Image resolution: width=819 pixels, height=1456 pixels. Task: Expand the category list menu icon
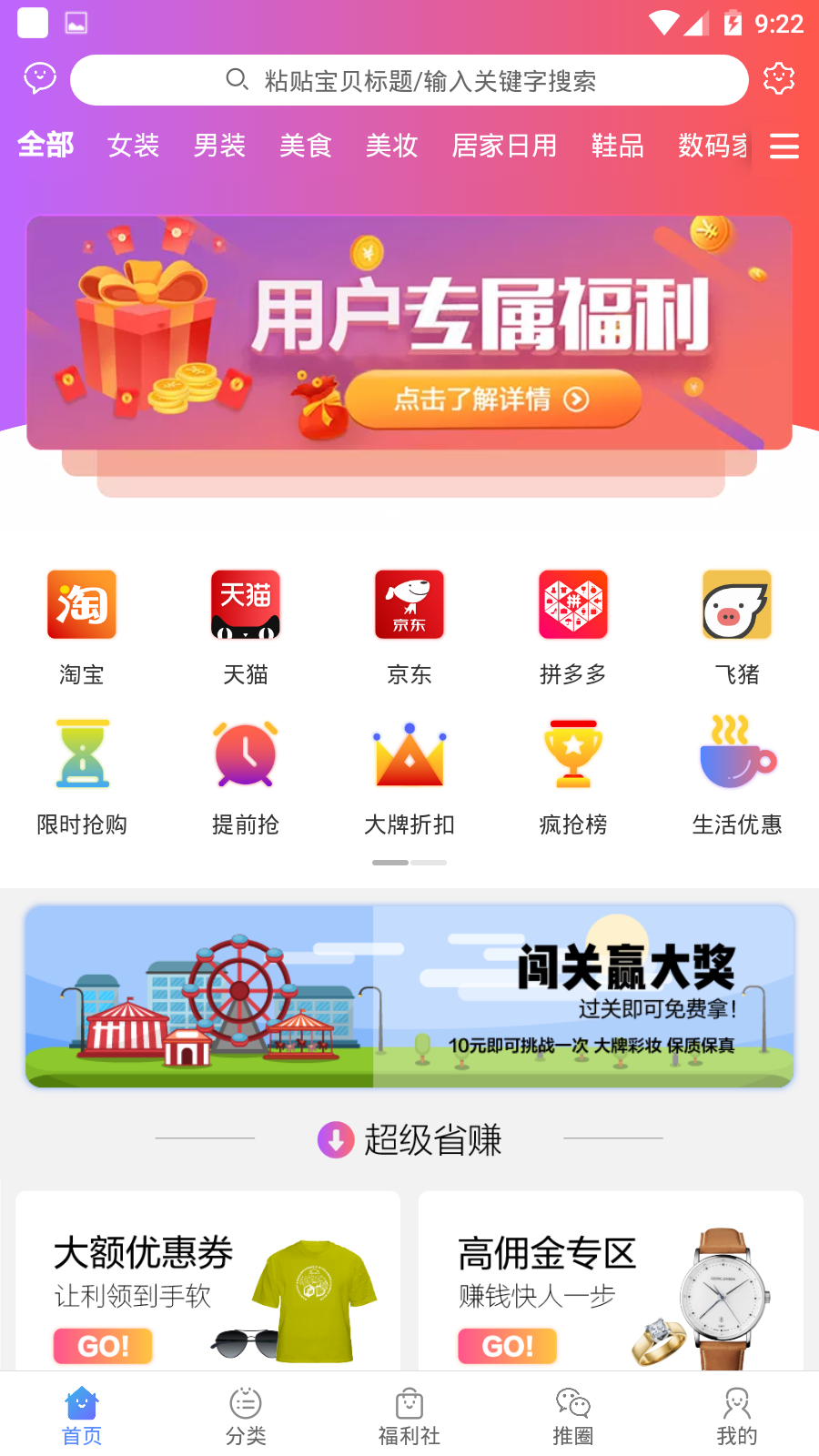click(x=784, y=147)
